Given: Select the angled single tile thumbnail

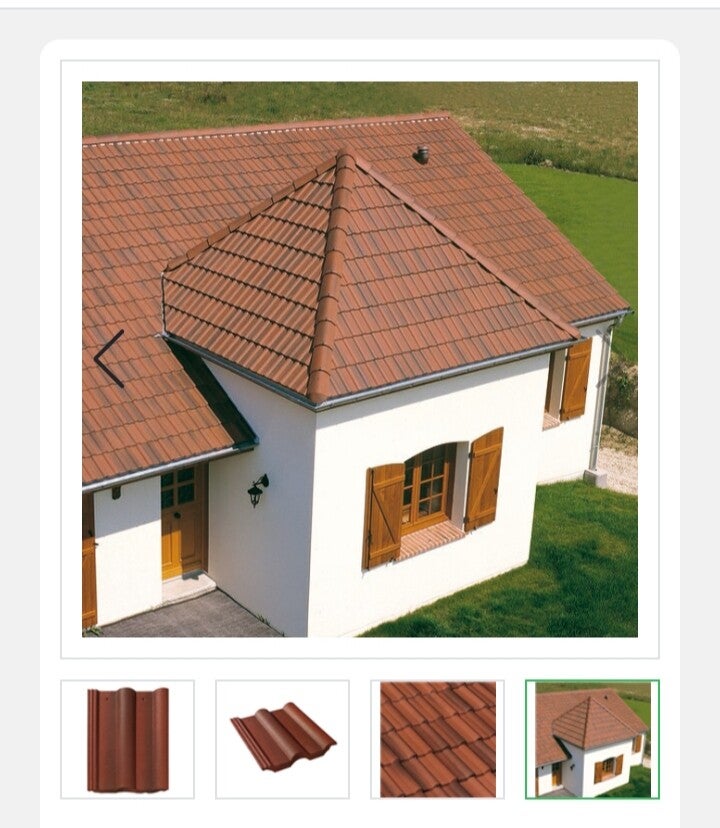Looking at the screenshot, I should click(x=282, y=739).
